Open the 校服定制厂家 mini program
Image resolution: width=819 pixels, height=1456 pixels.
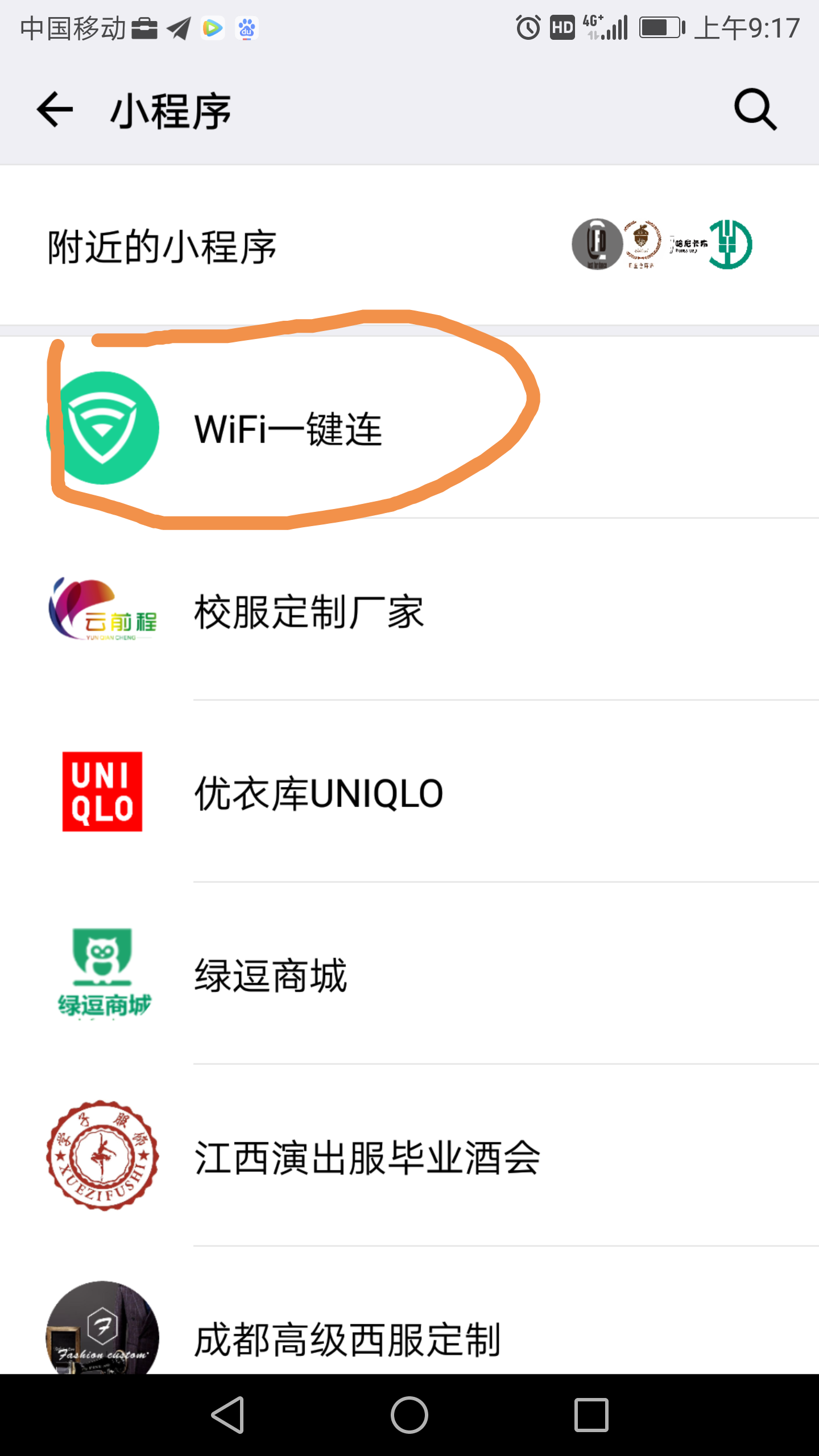(x=309, y=611)
